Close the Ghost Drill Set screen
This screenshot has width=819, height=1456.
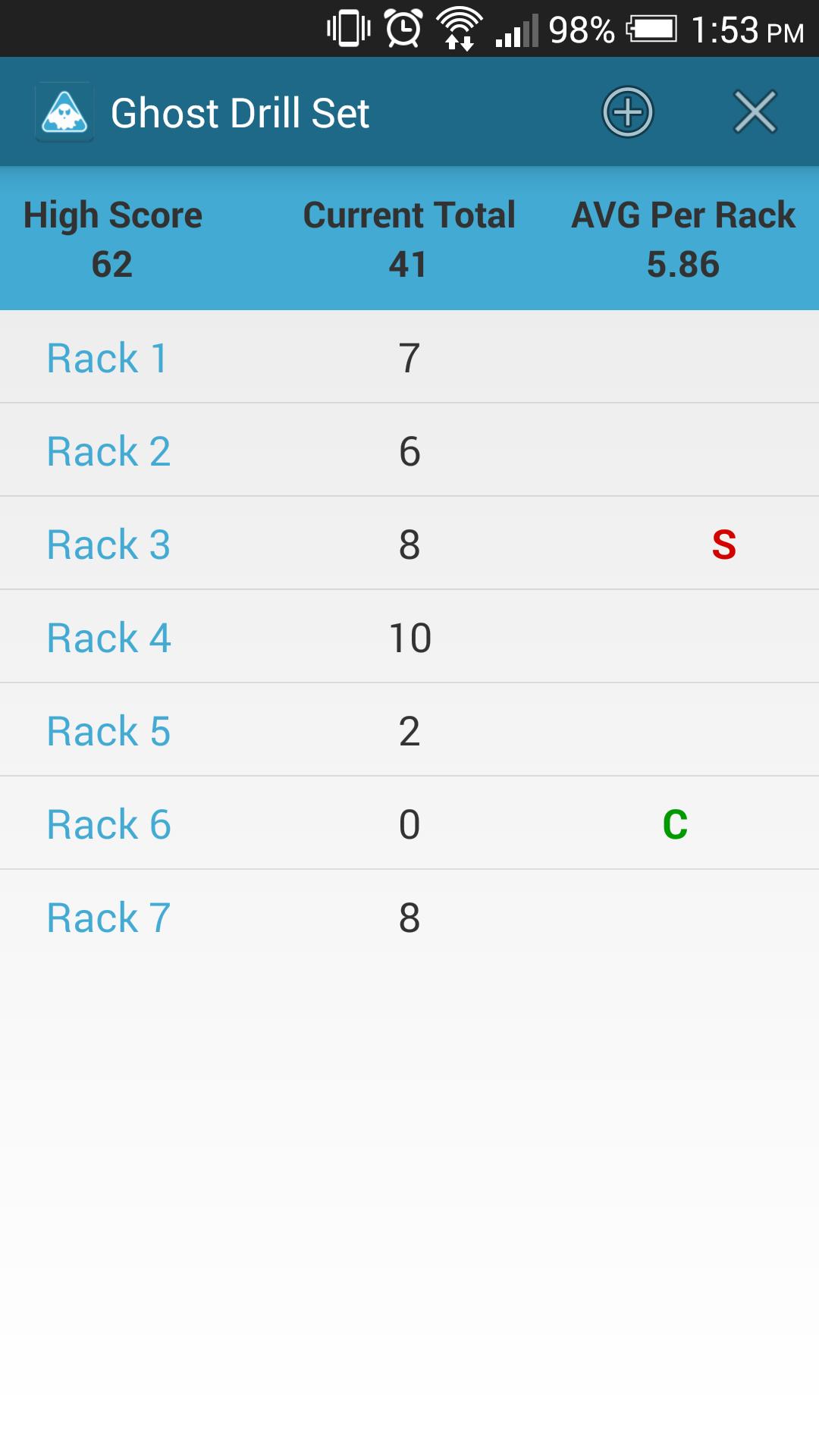755,112
